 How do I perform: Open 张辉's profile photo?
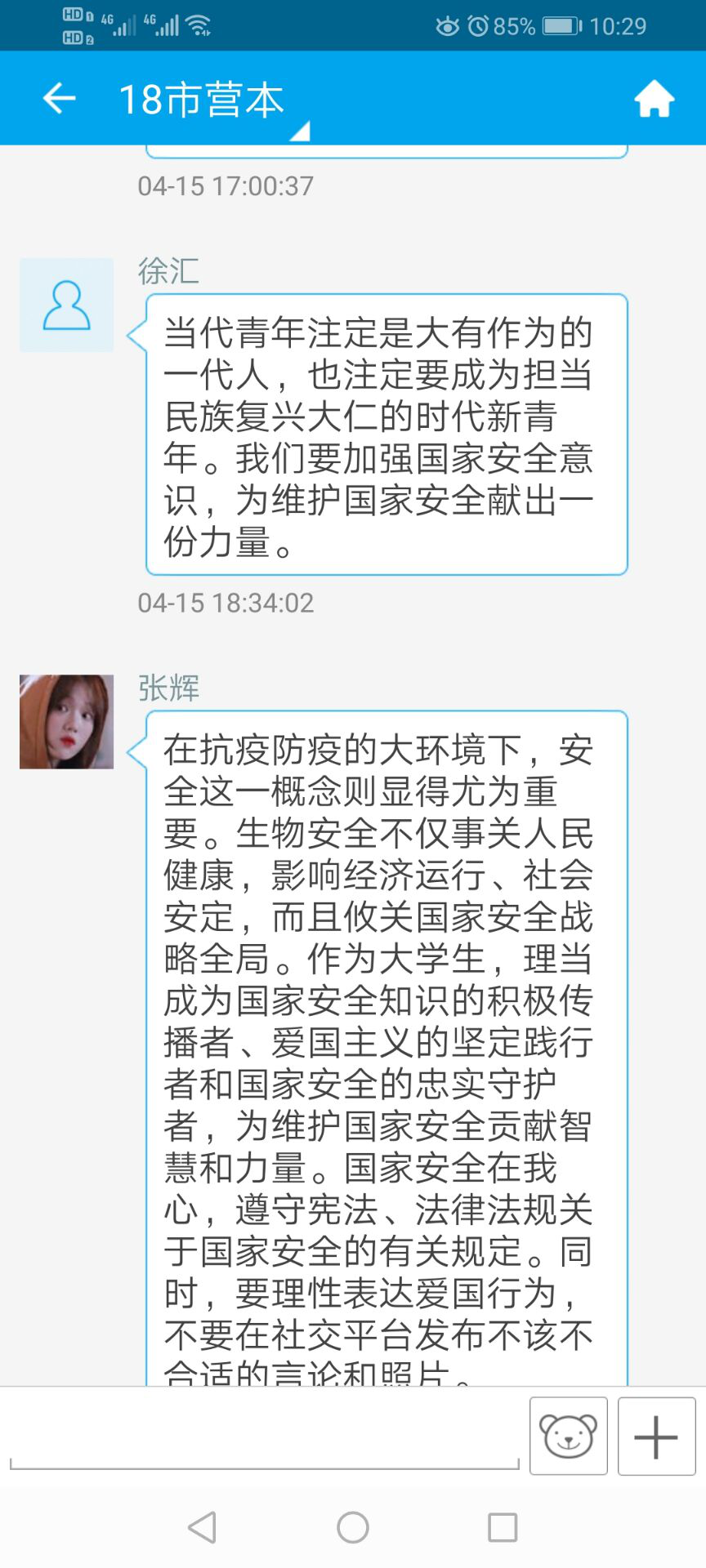(66, 722)
